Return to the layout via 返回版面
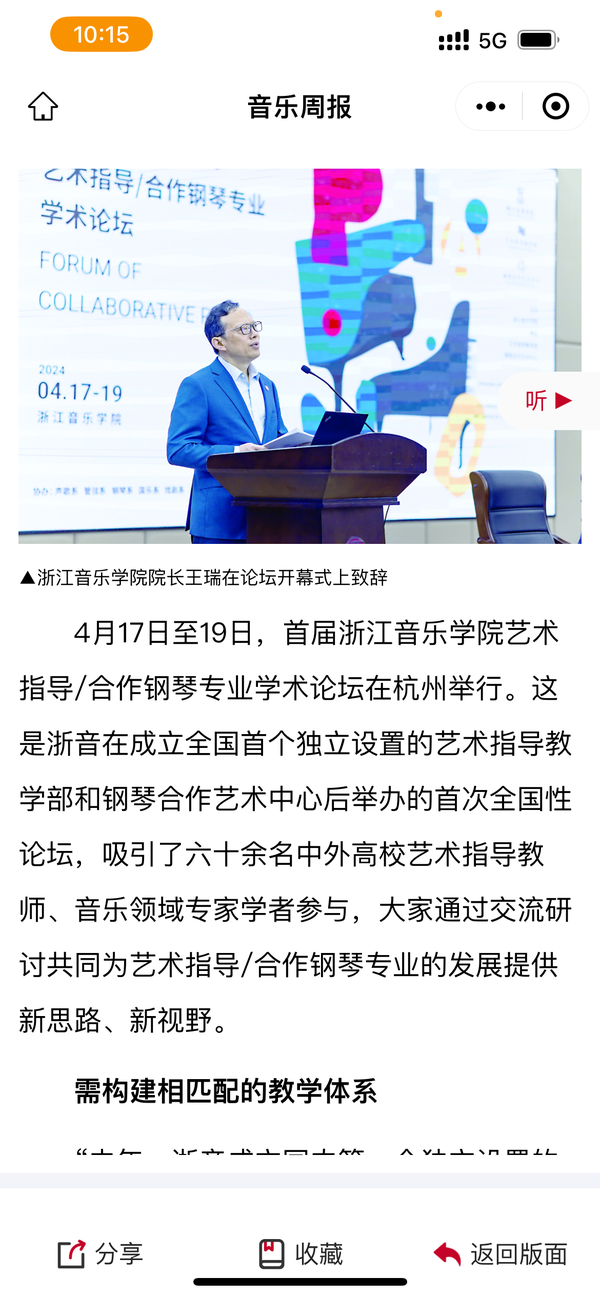Screen dimensions: 600x1298 click(x=500, y=1253)
